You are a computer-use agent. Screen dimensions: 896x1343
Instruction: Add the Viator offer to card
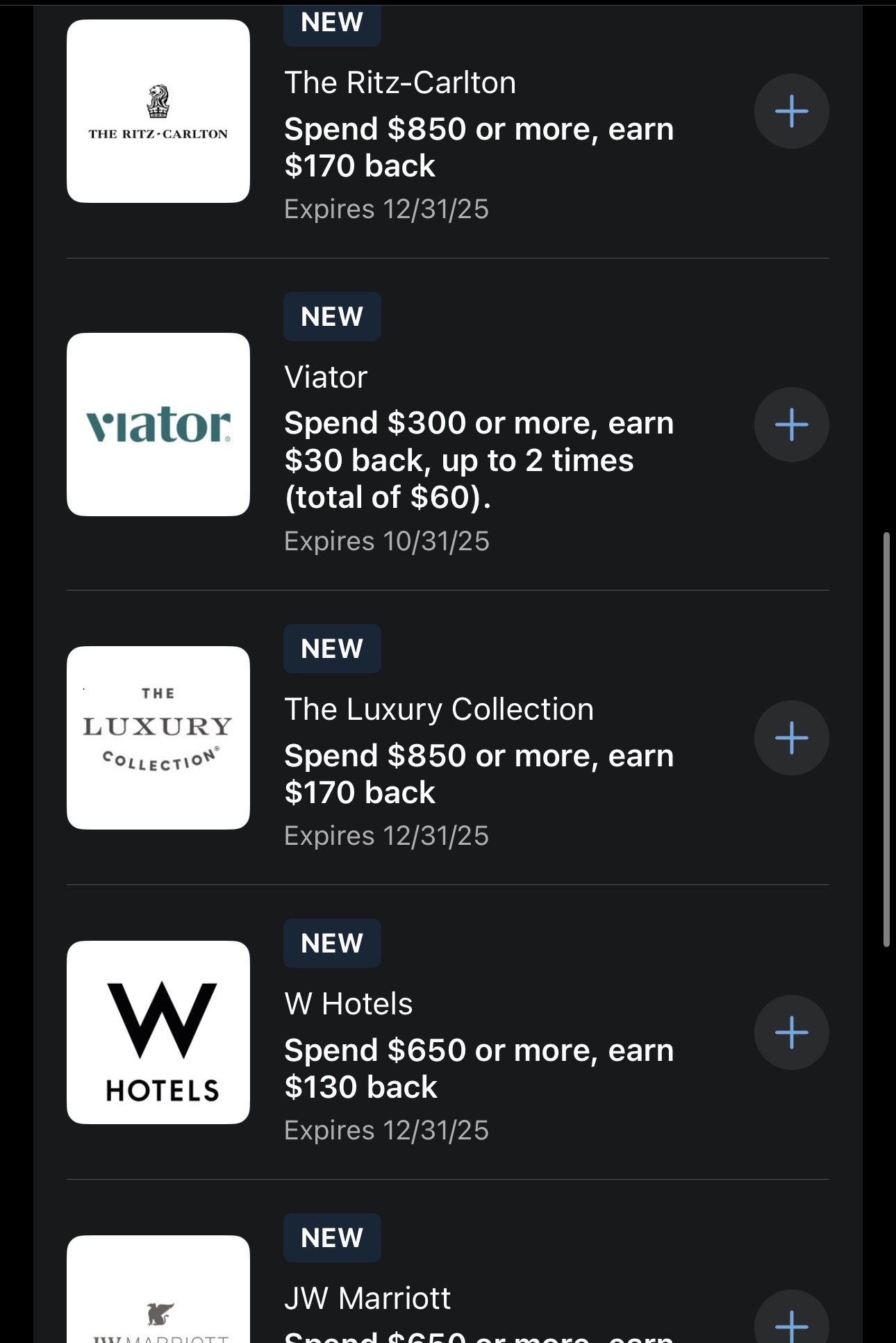point(791,425)
